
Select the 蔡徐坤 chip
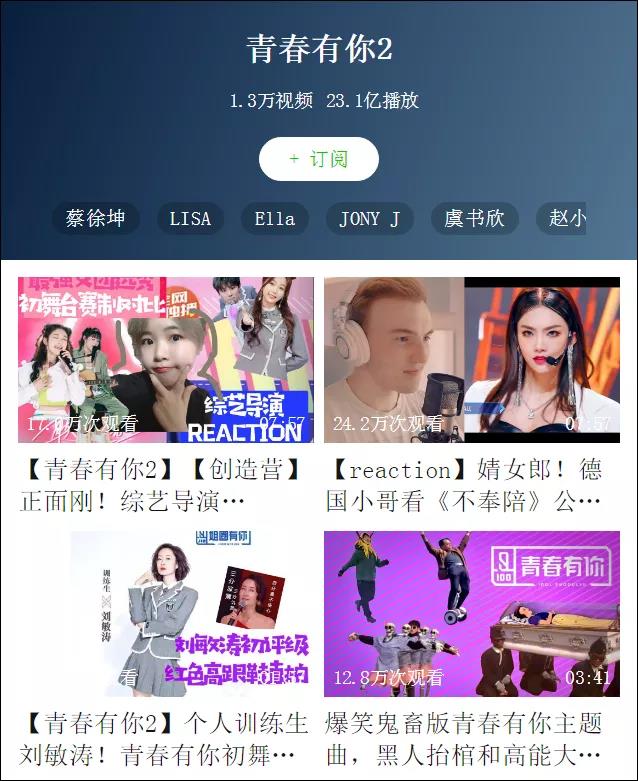point(96,219)
